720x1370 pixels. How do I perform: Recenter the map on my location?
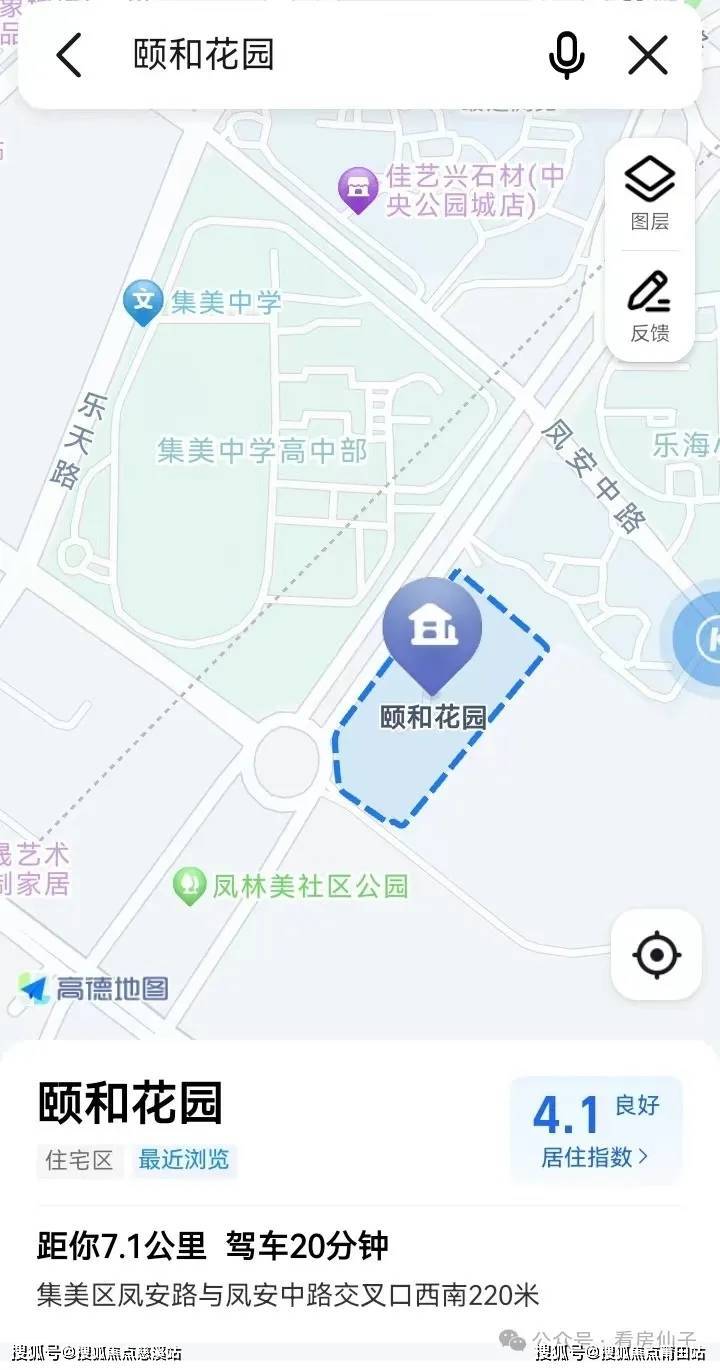[x=656, y=955]
